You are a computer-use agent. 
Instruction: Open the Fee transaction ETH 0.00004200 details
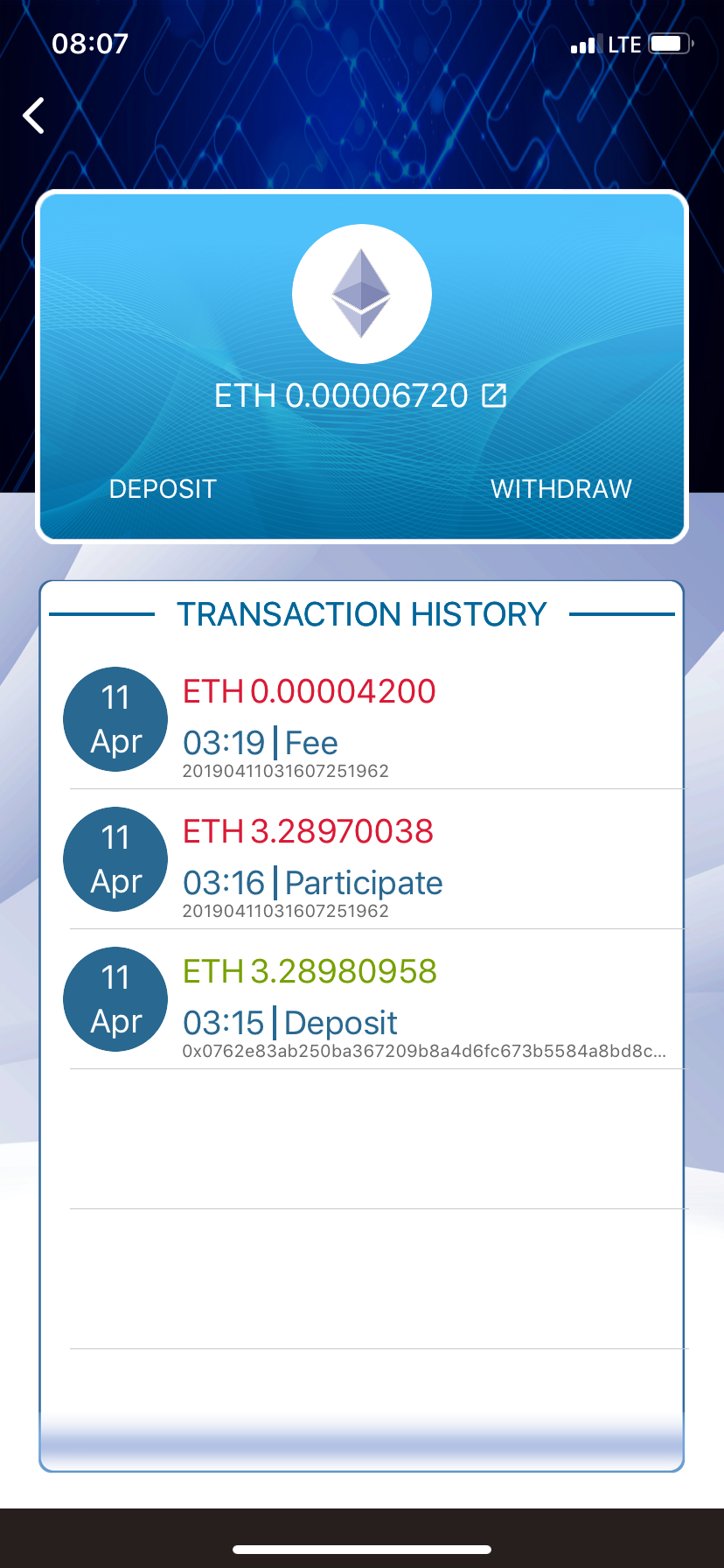pos(307,691)
